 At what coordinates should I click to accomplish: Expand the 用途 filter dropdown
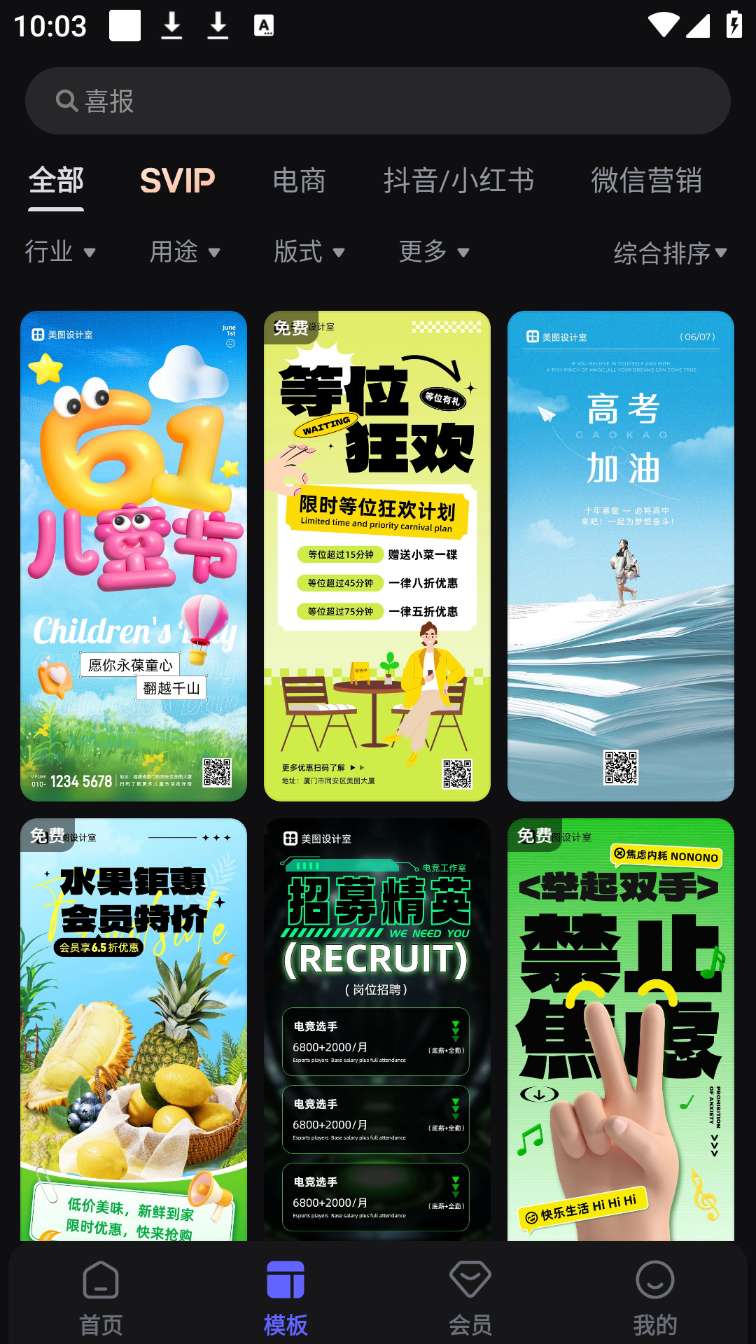coord(185,252)
